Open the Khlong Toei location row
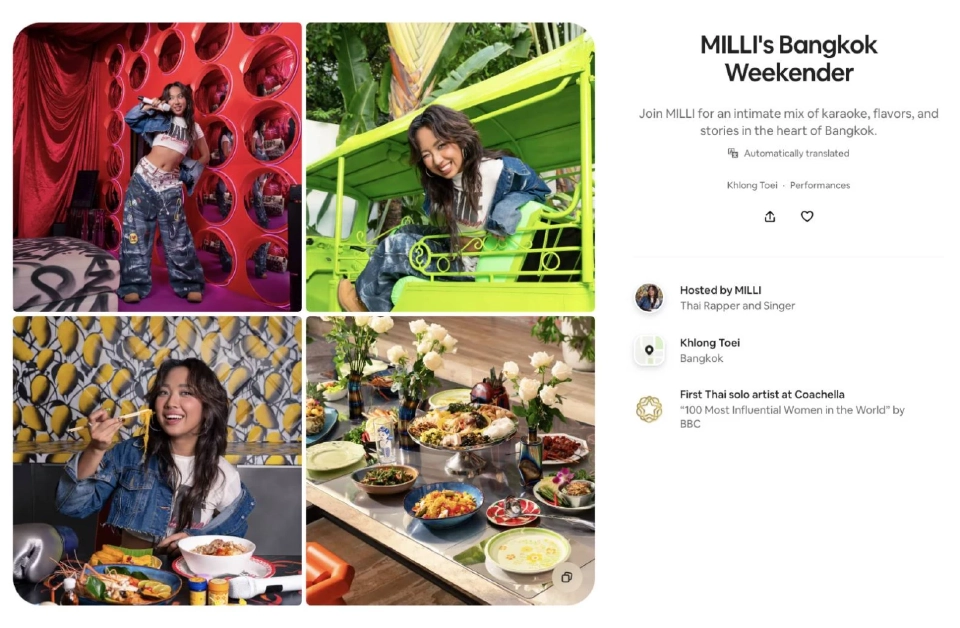Viewport: 960px width, 628px height. click(x=709, y=350)
